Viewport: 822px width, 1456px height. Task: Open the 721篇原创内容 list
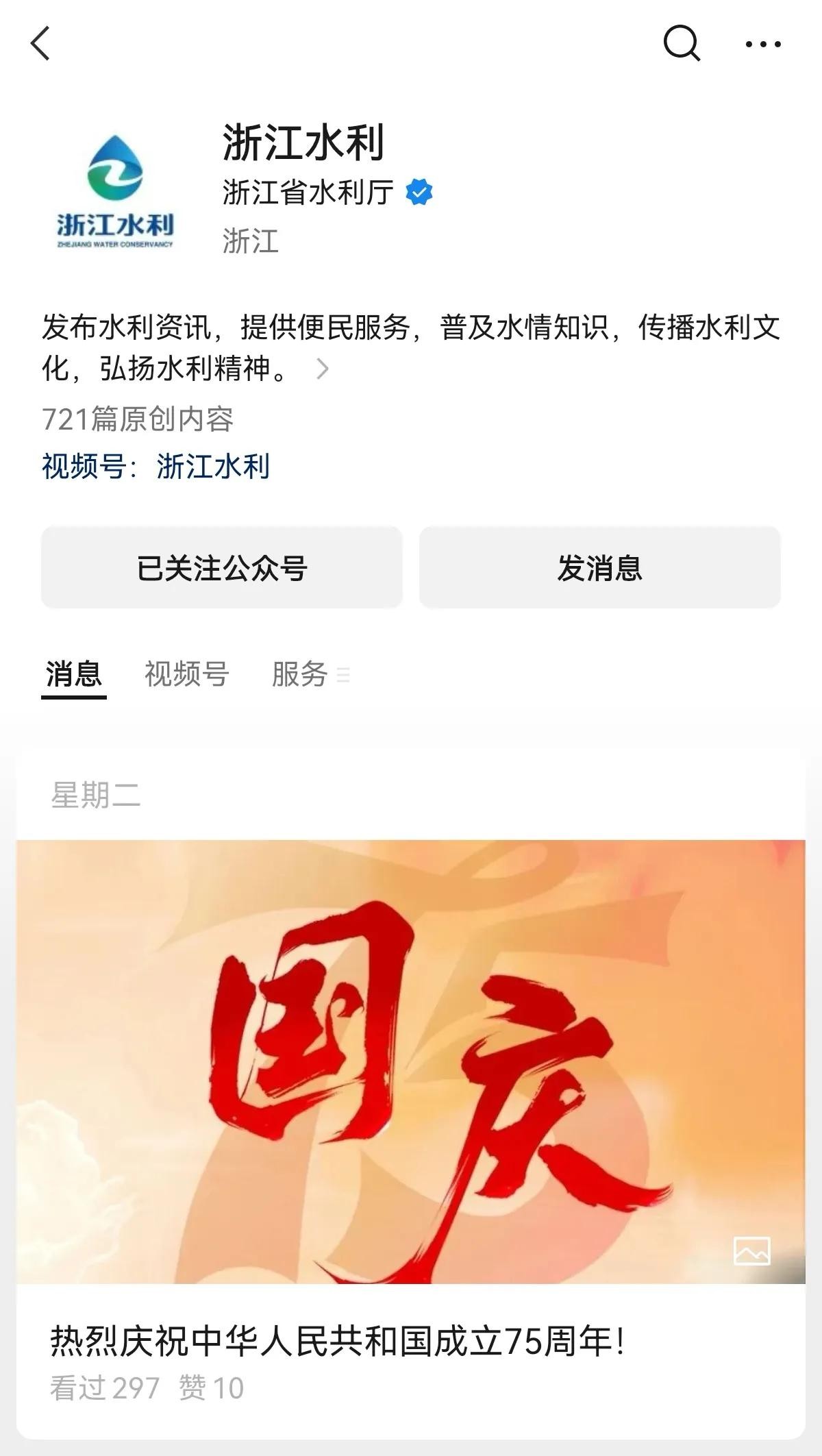138,419
